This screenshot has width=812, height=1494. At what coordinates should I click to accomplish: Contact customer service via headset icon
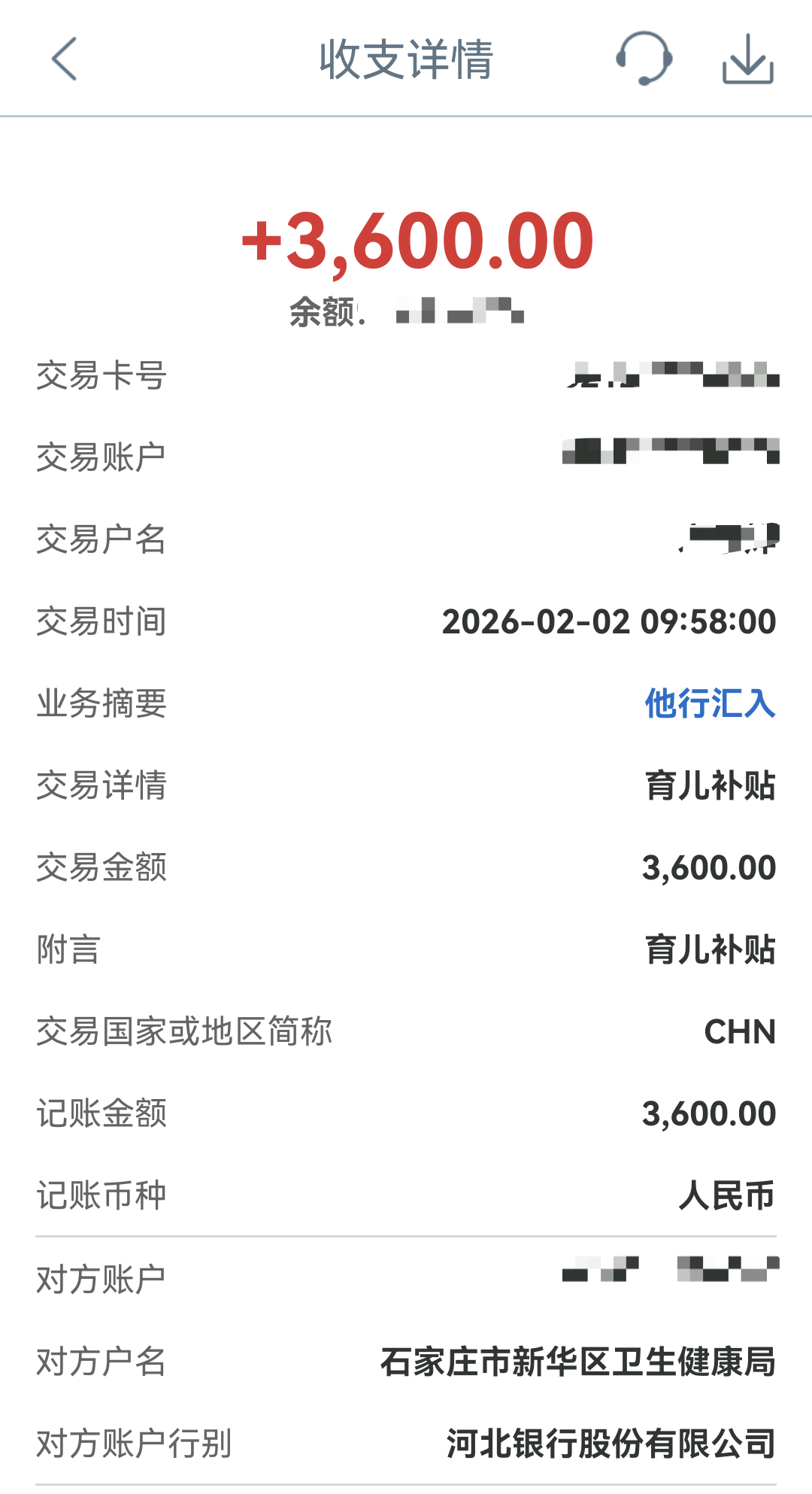(644, 59)
